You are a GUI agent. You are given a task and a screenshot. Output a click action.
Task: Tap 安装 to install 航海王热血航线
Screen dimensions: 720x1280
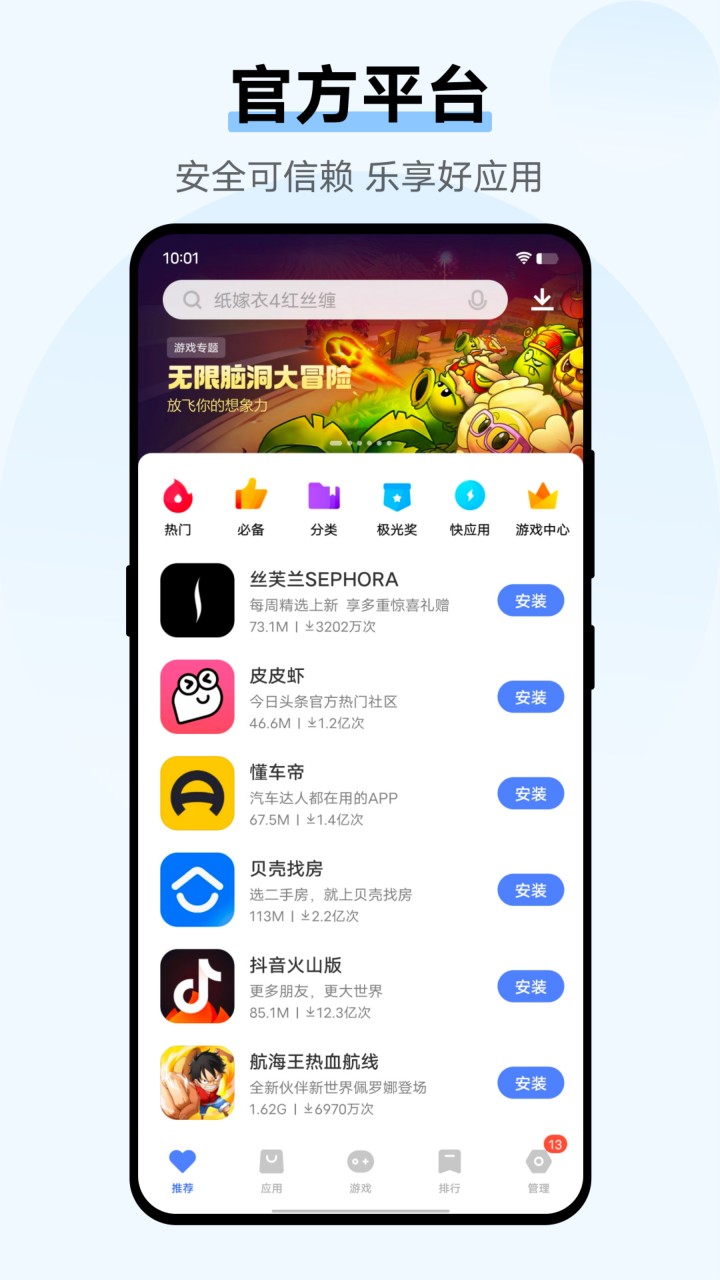(x=531, y=1083)
